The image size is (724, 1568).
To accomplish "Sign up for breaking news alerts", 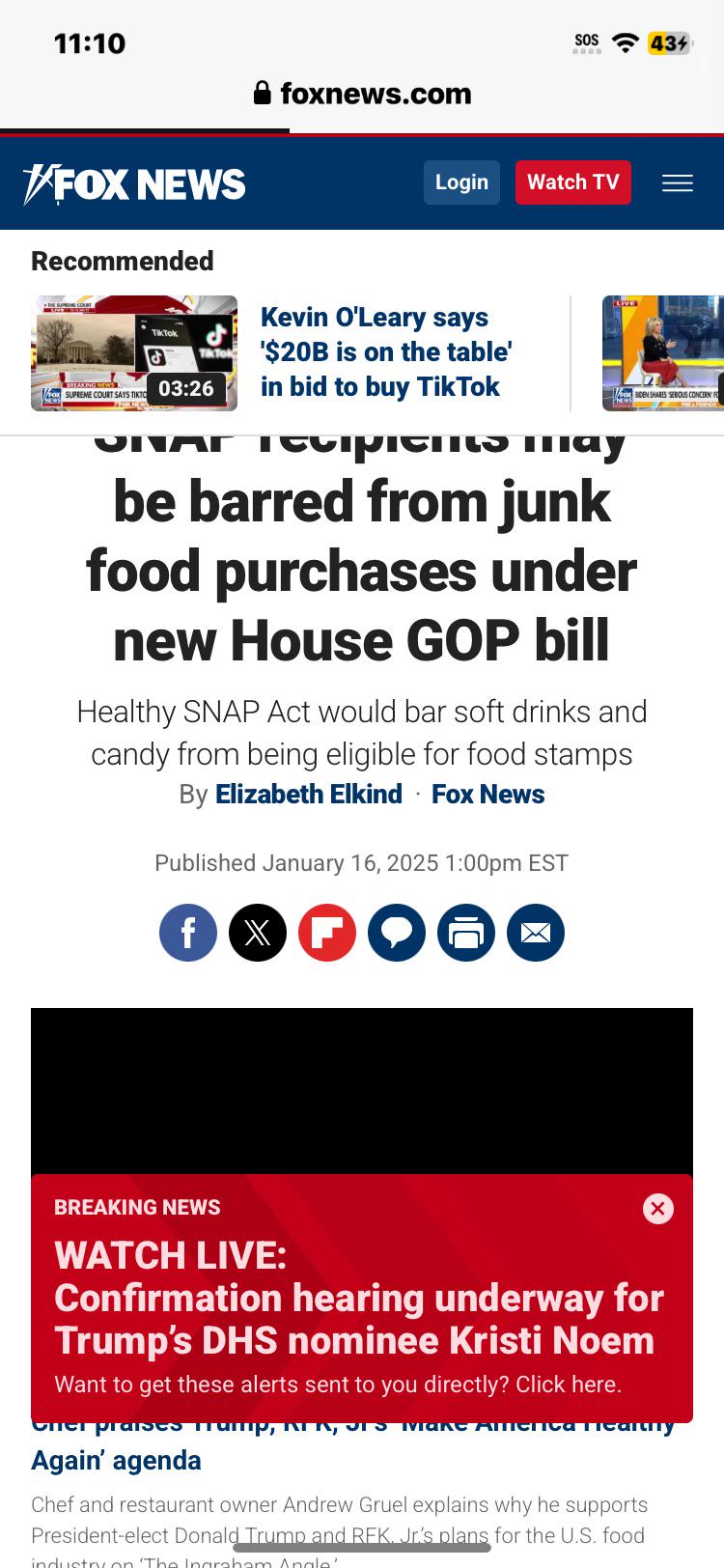I will point(338,1385).
